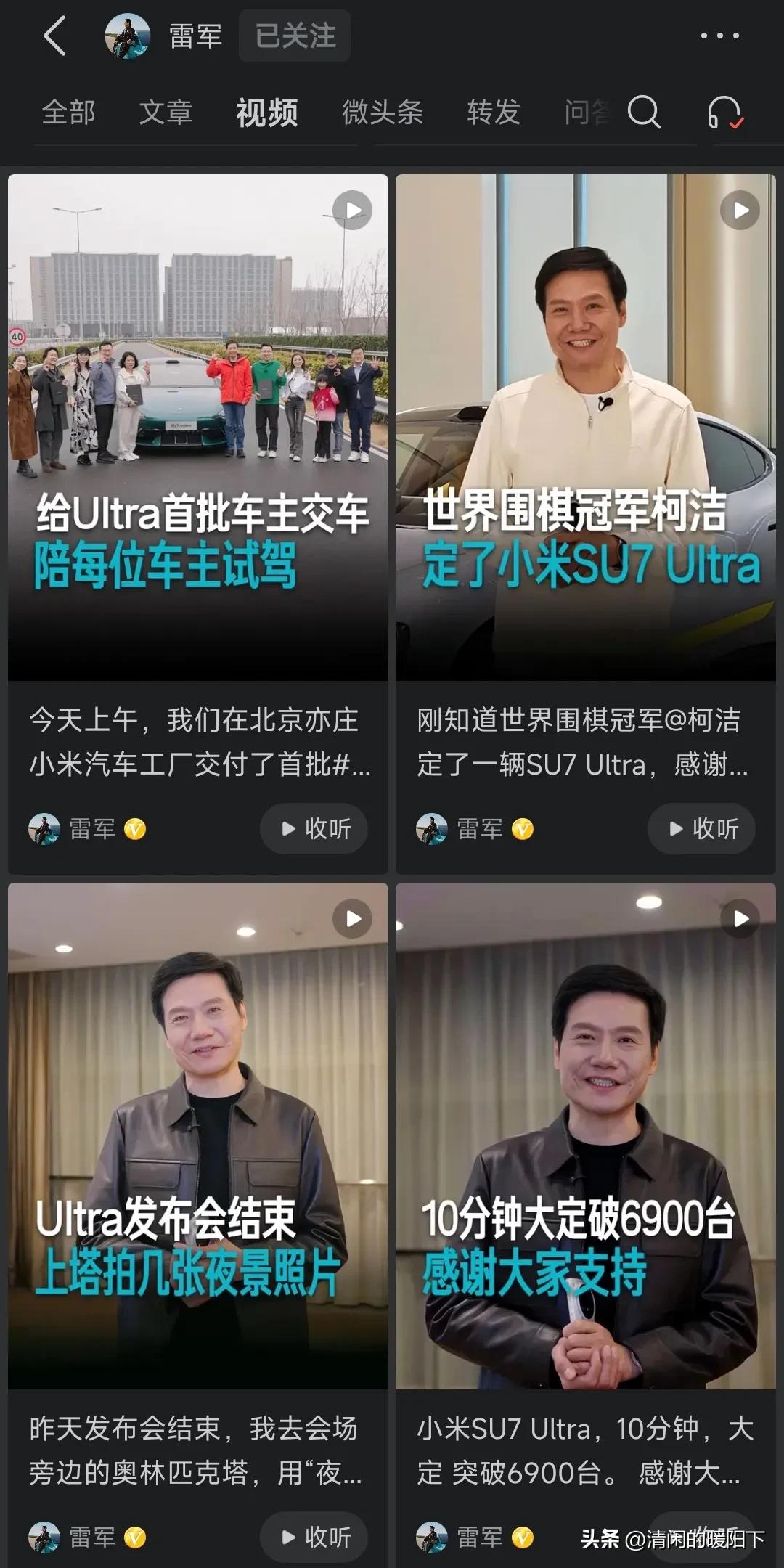Tap 收听 under the 柯洁 post
The image size is (784, 1568).
702,828
